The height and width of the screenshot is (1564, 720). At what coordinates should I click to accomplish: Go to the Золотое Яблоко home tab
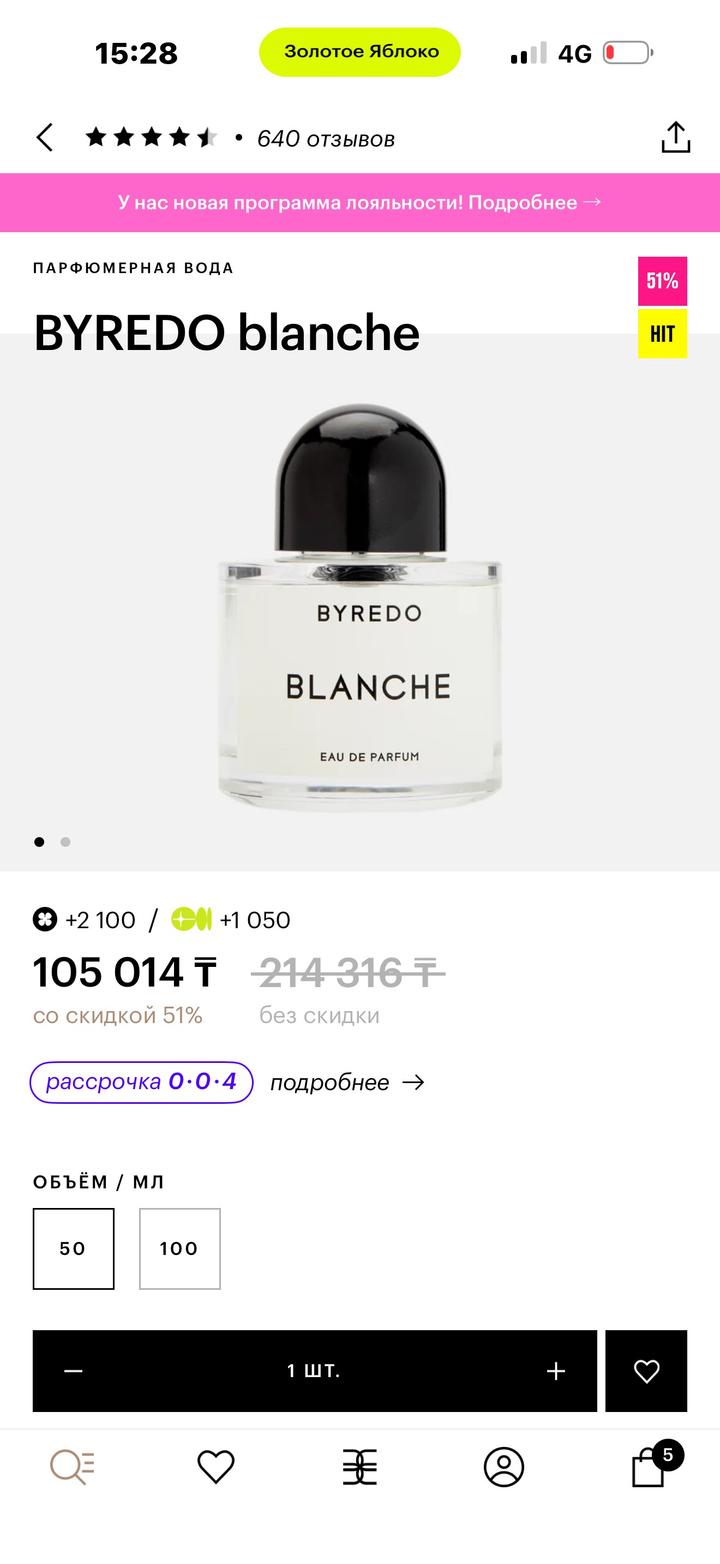(360, 1467)
